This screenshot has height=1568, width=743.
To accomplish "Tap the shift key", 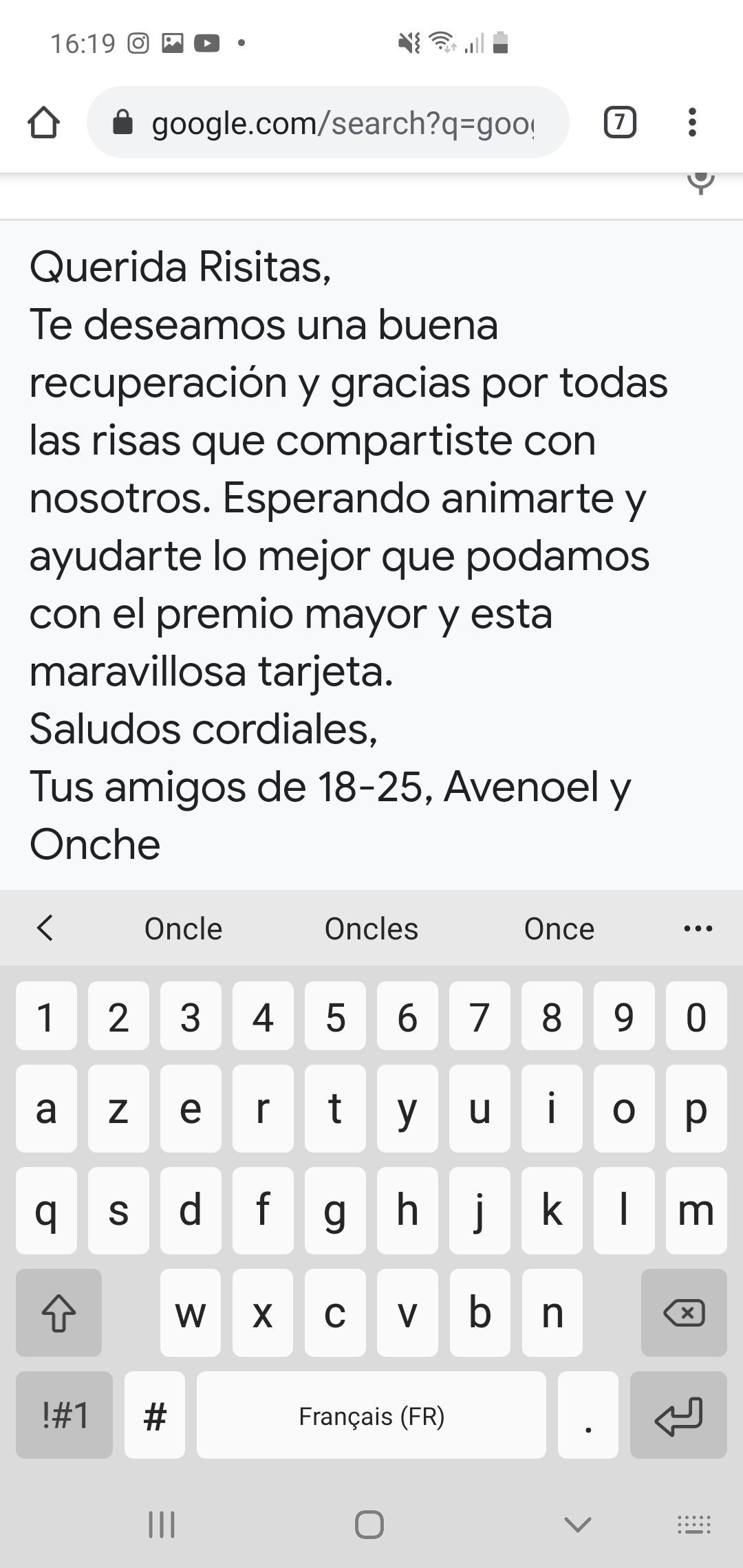I will pyautogui.click(x=58, y=1313).
